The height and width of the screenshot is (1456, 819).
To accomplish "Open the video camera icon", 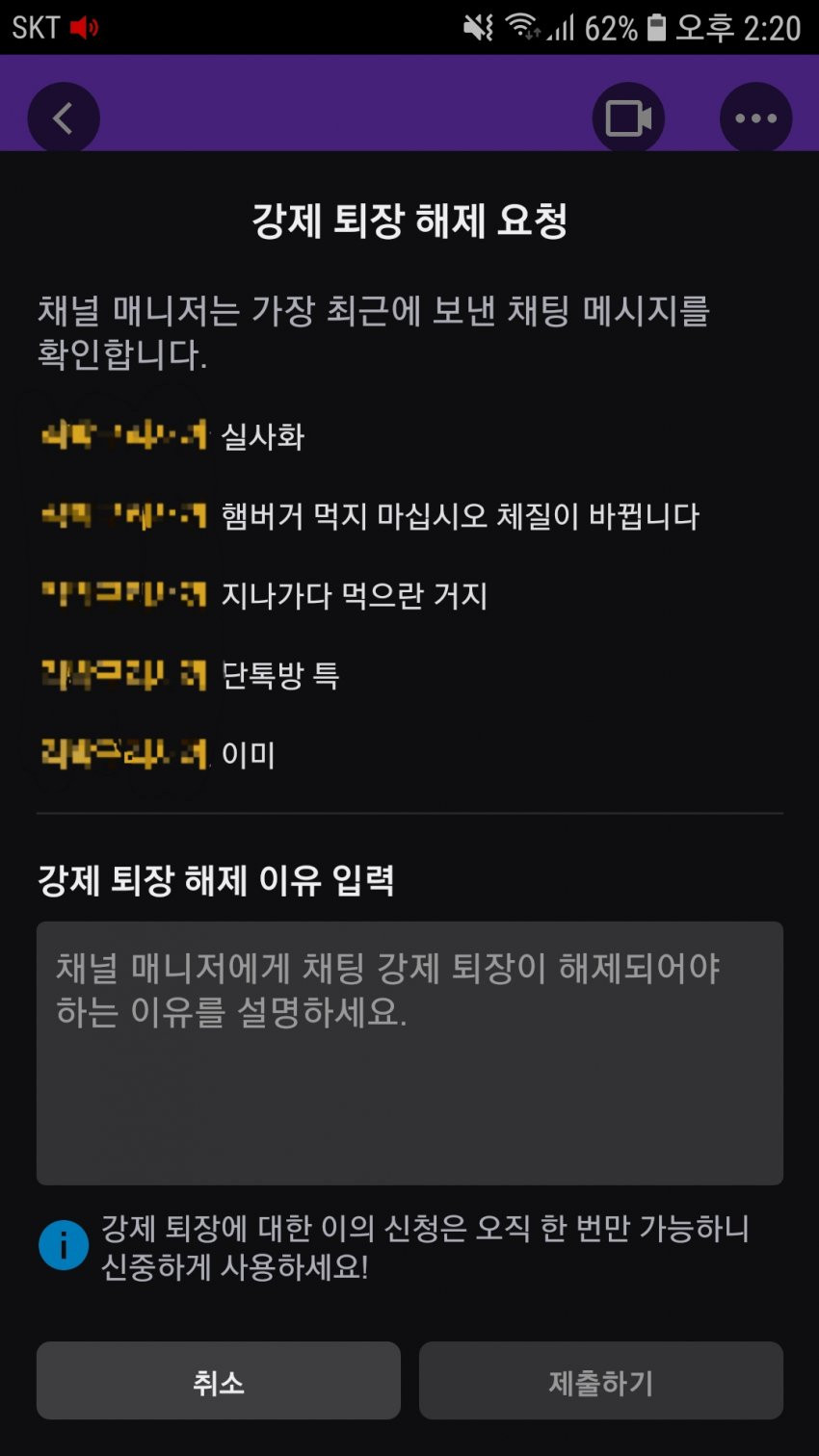I will tap(628, 118).
